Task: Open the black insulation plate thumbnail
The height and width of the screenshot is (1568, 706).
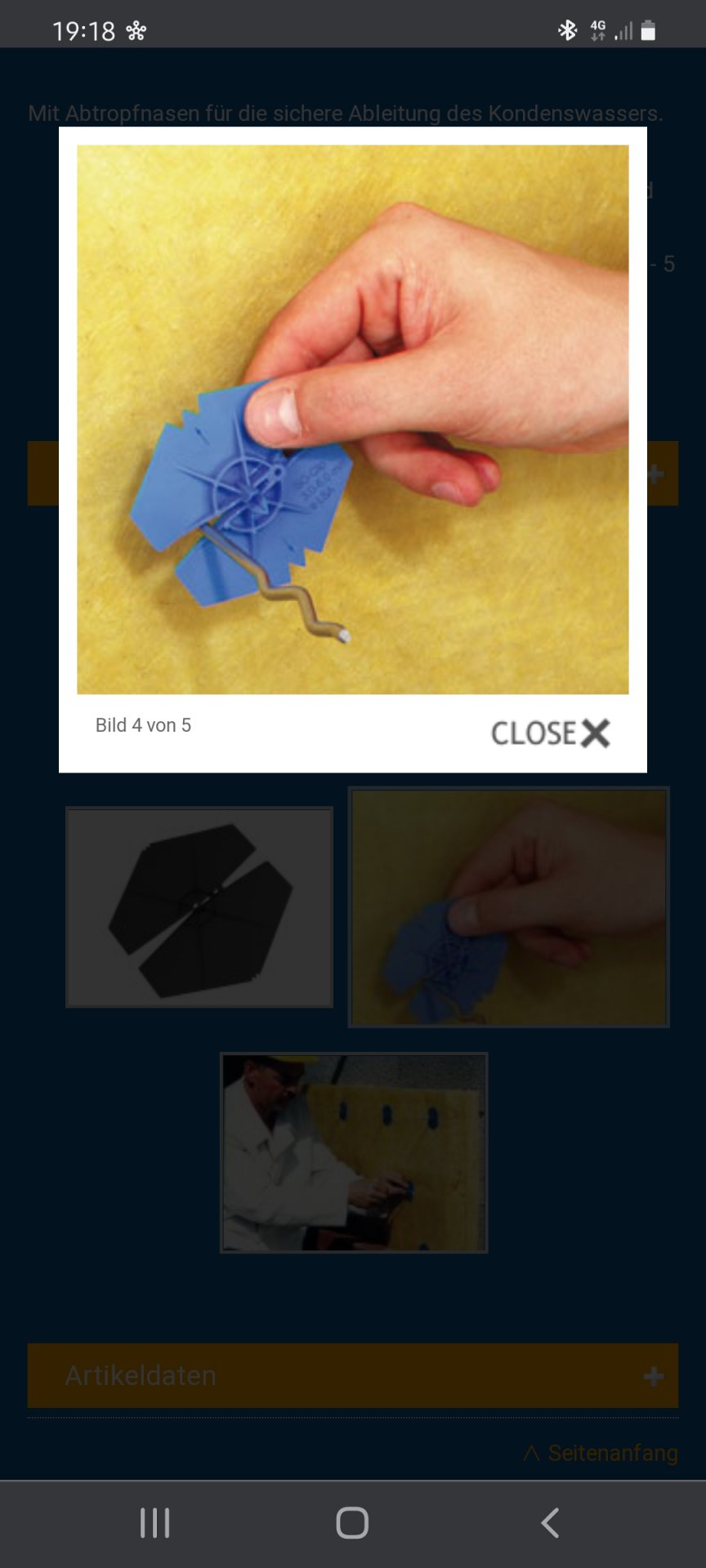Action: tap(199, 907)
